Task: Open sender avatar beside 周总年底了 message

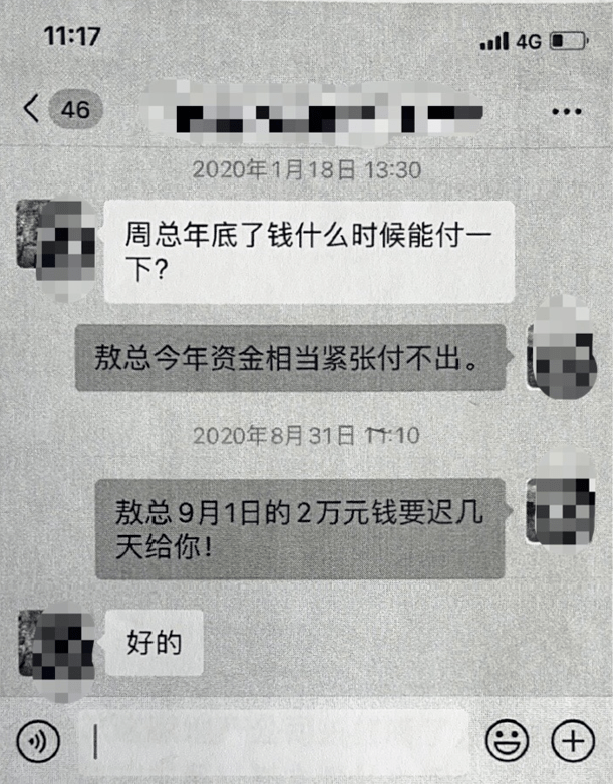Action: coord(57,242)
